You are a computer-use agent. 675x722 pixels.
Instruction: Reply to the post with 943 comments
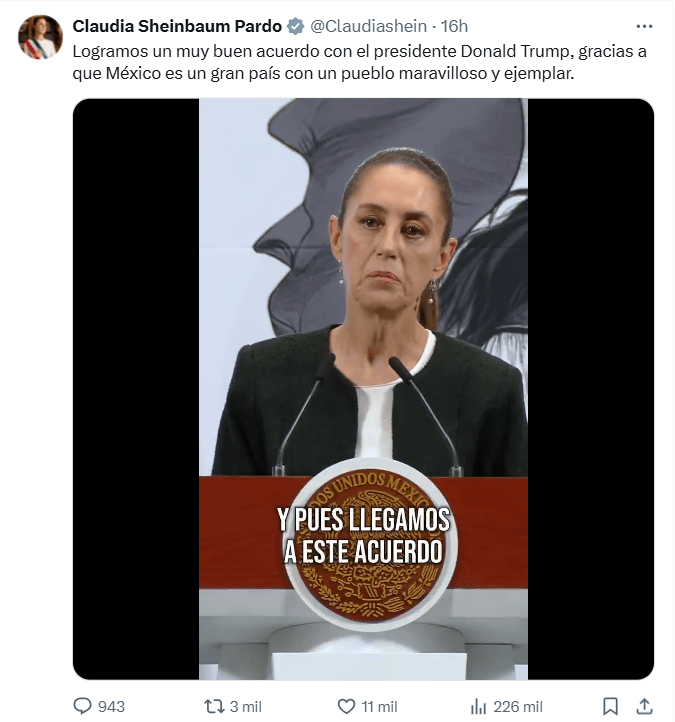tap(83, 706)
